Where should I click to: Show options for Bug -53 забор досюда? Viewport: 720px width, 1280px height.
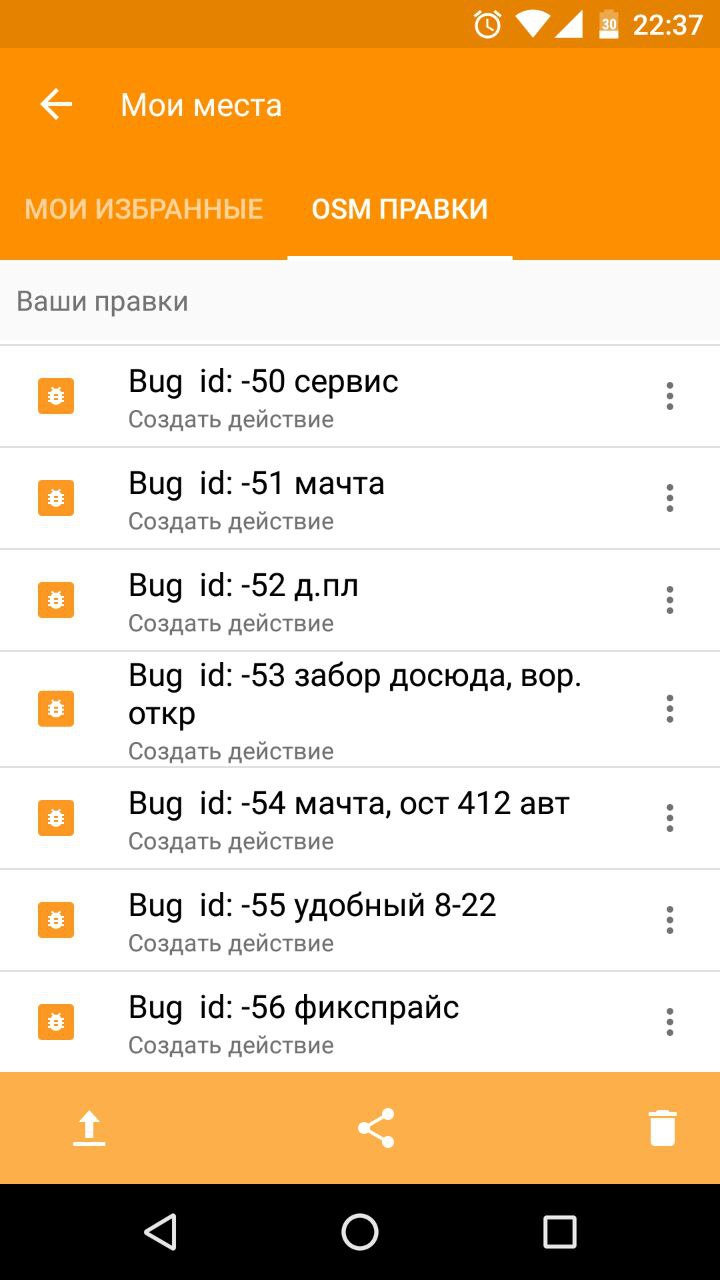(670, 709)
